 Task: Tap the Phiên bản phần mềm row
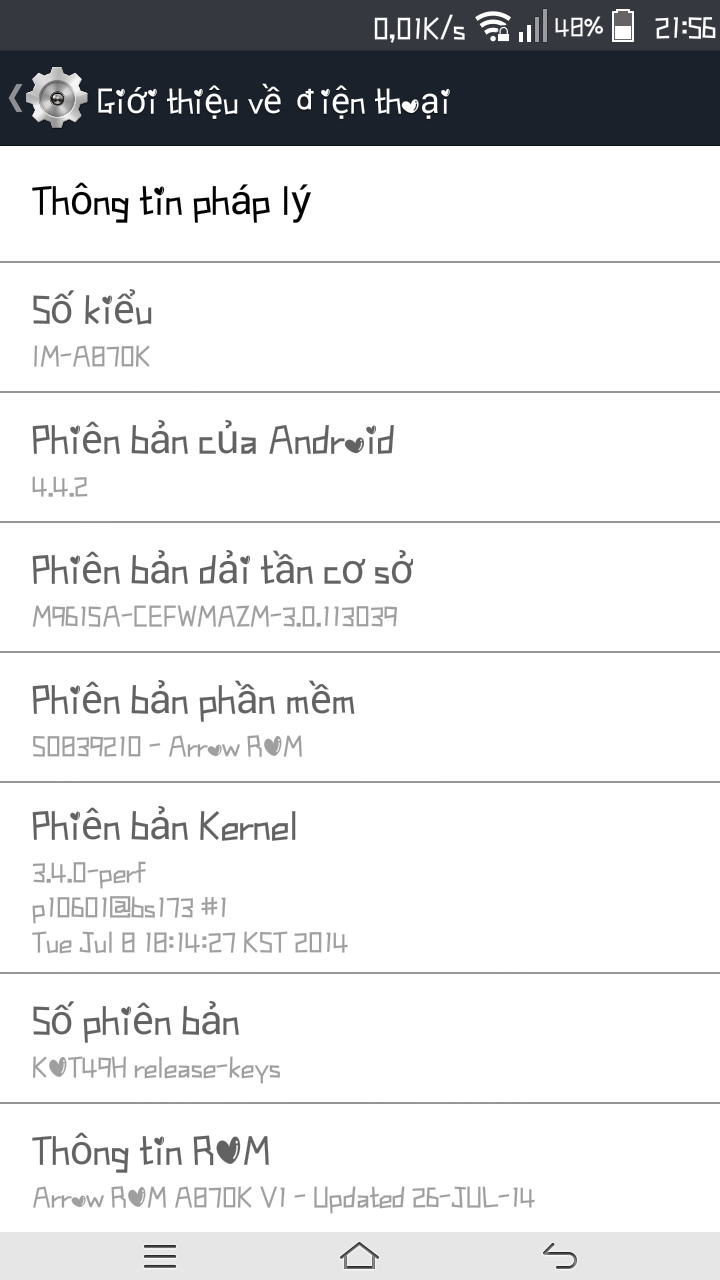[360, 718]
